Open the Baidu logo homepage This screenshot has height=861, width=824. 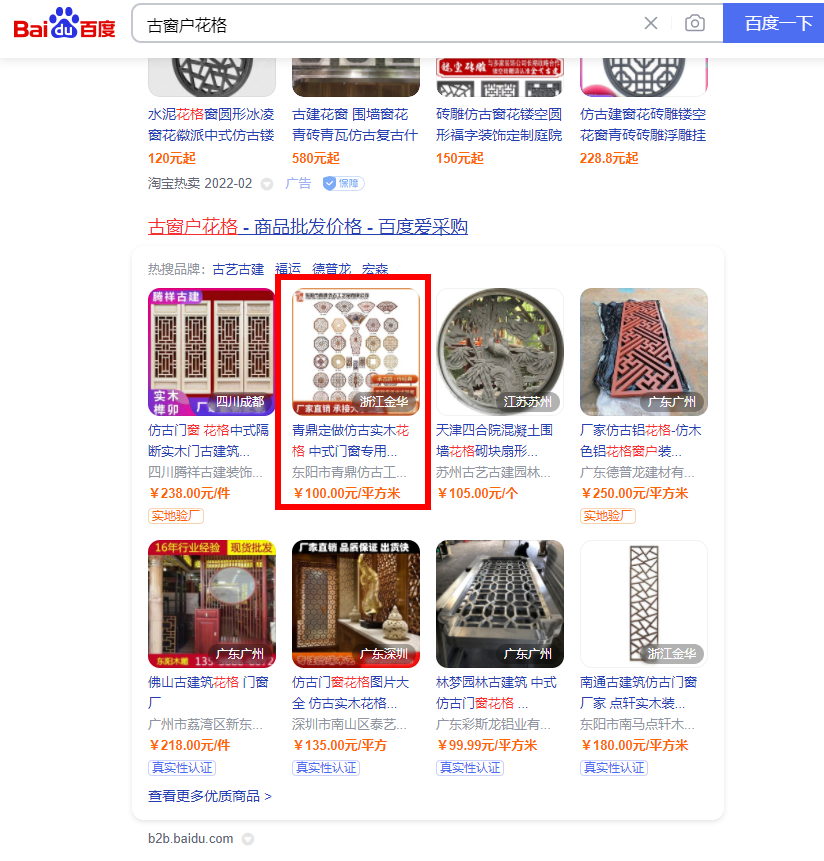[x=65, y=23]
